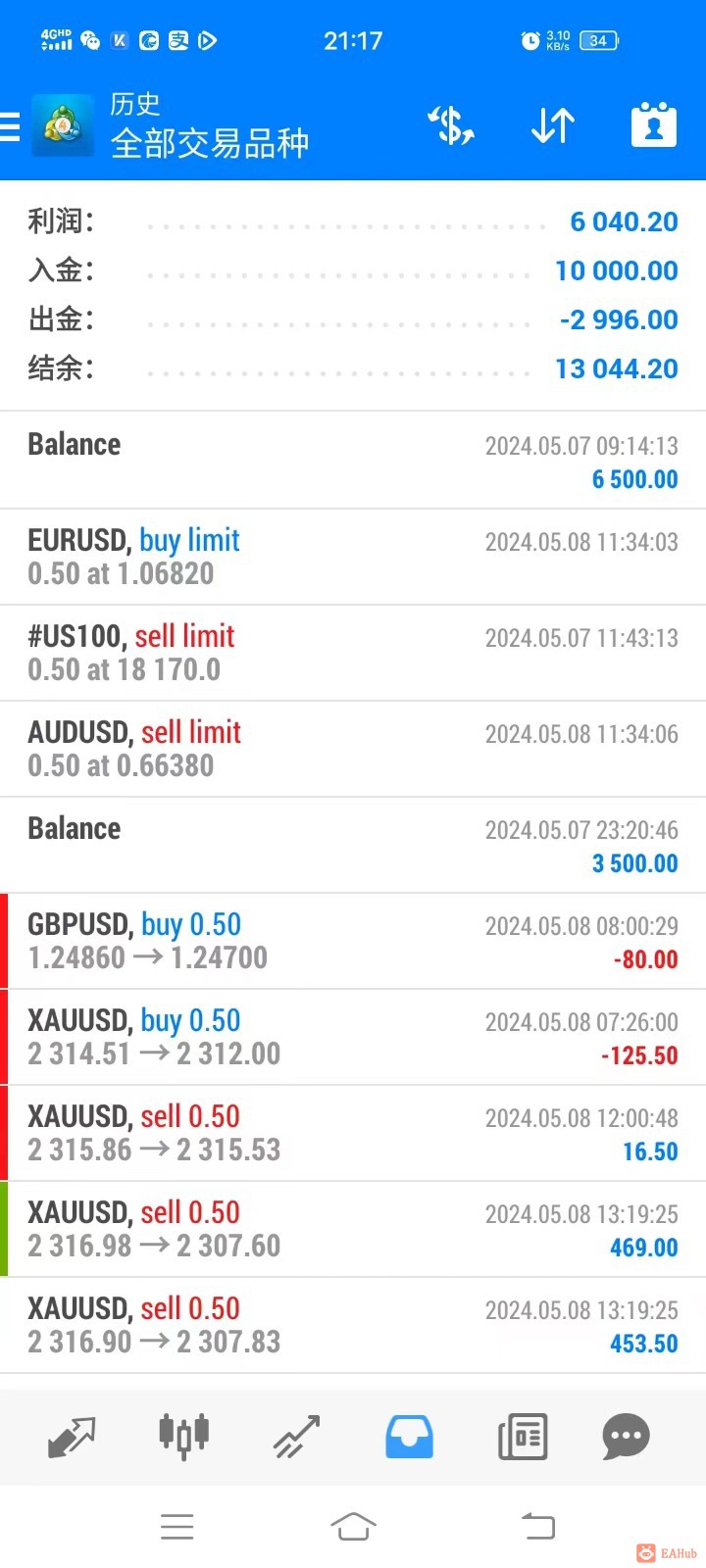Switch to the candlestick Chart tab
The height and width of the screenshot is (1568, 706).
184,1437
